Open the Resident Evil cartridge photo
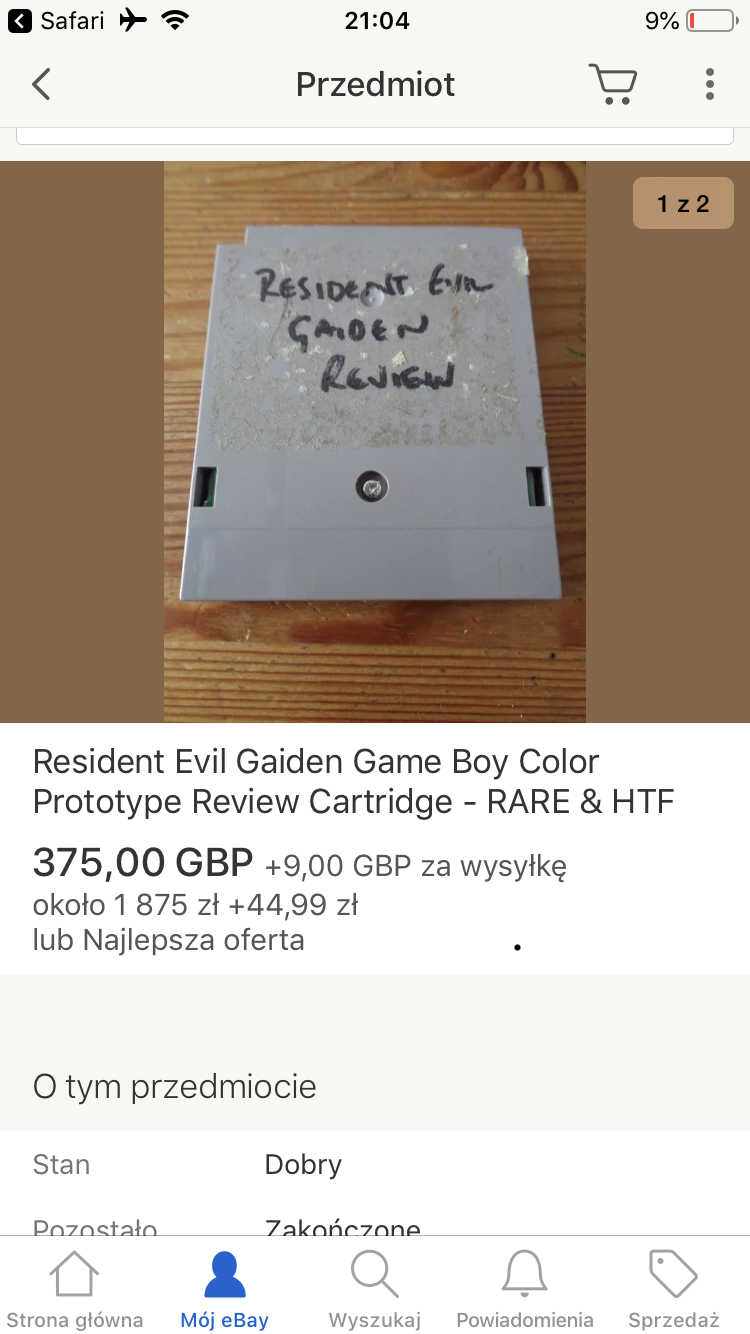This screenshot has width=750, height=1334. pos(375,442)
